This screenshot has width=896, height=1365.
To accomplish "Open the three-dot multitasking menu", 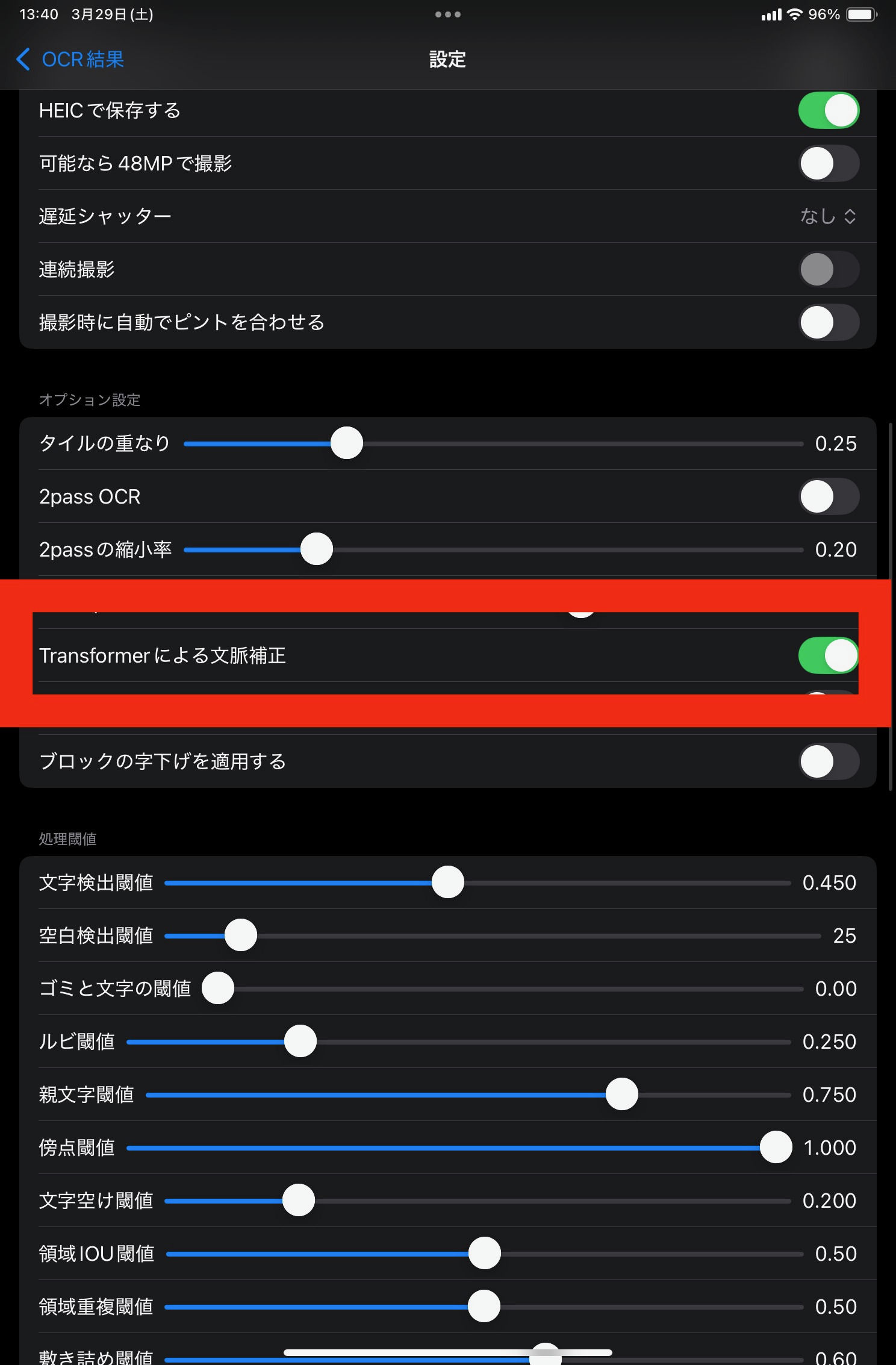I will 447,14.
